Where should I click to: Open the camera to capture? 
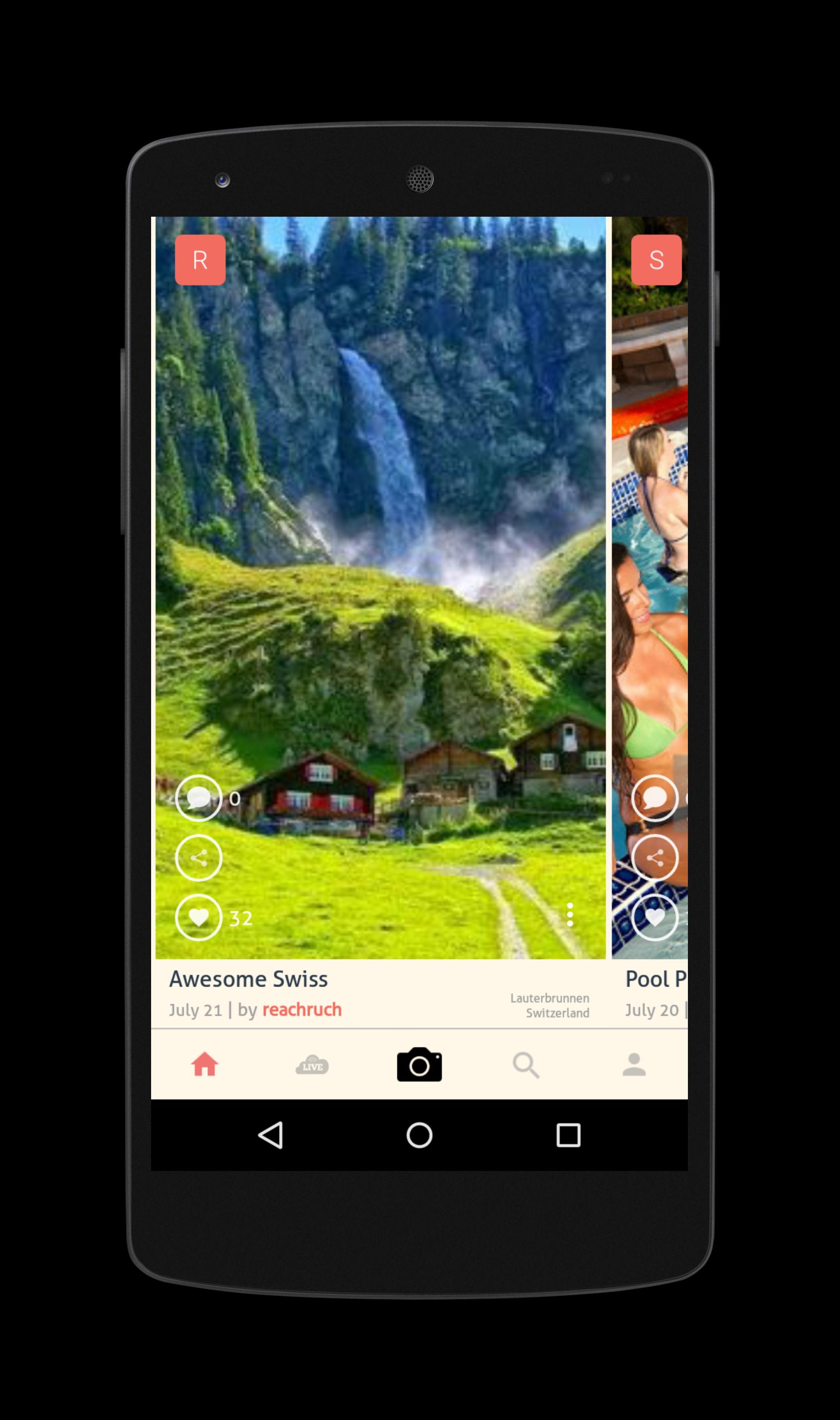coord(420,1065)
